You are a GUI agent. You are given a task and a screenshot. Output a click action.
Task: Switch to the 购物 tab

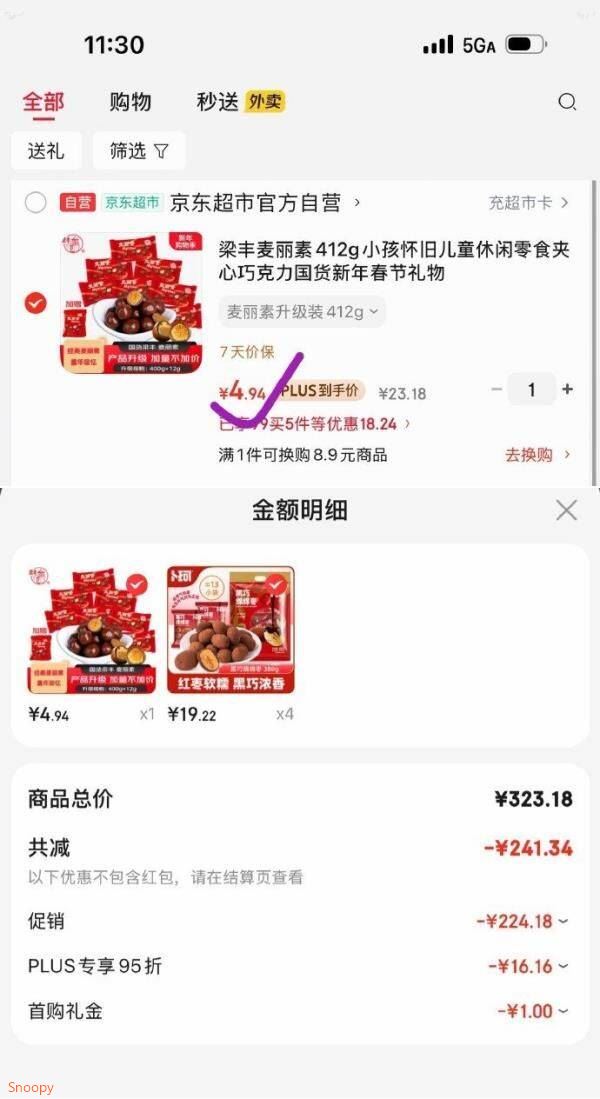tap(130, 102)
